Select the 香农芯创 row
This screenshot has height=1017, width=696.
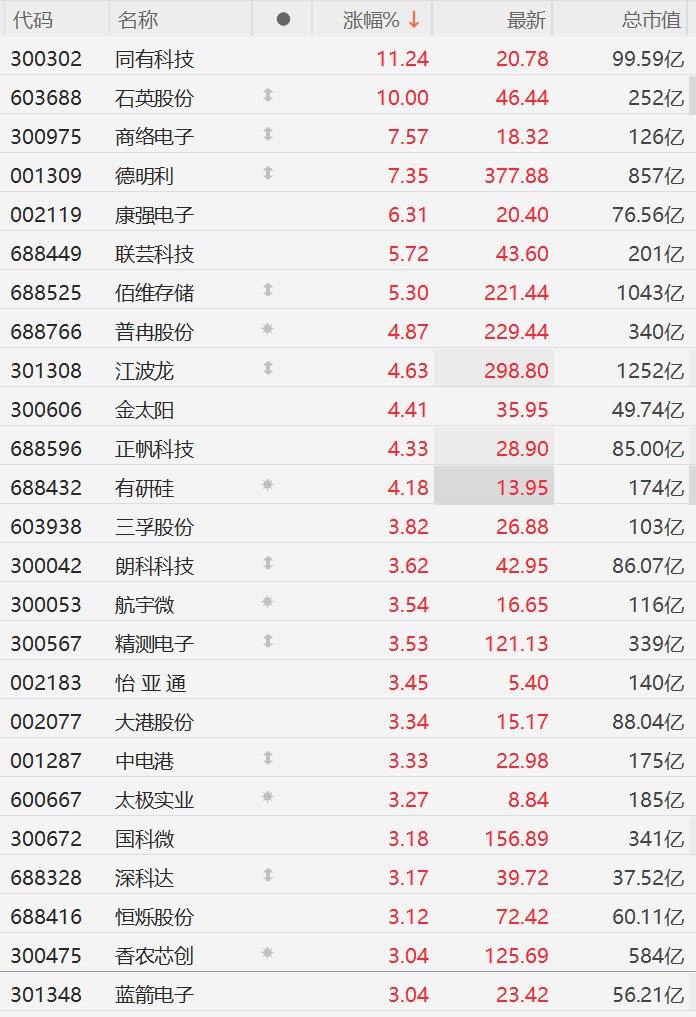click(348, 955)
